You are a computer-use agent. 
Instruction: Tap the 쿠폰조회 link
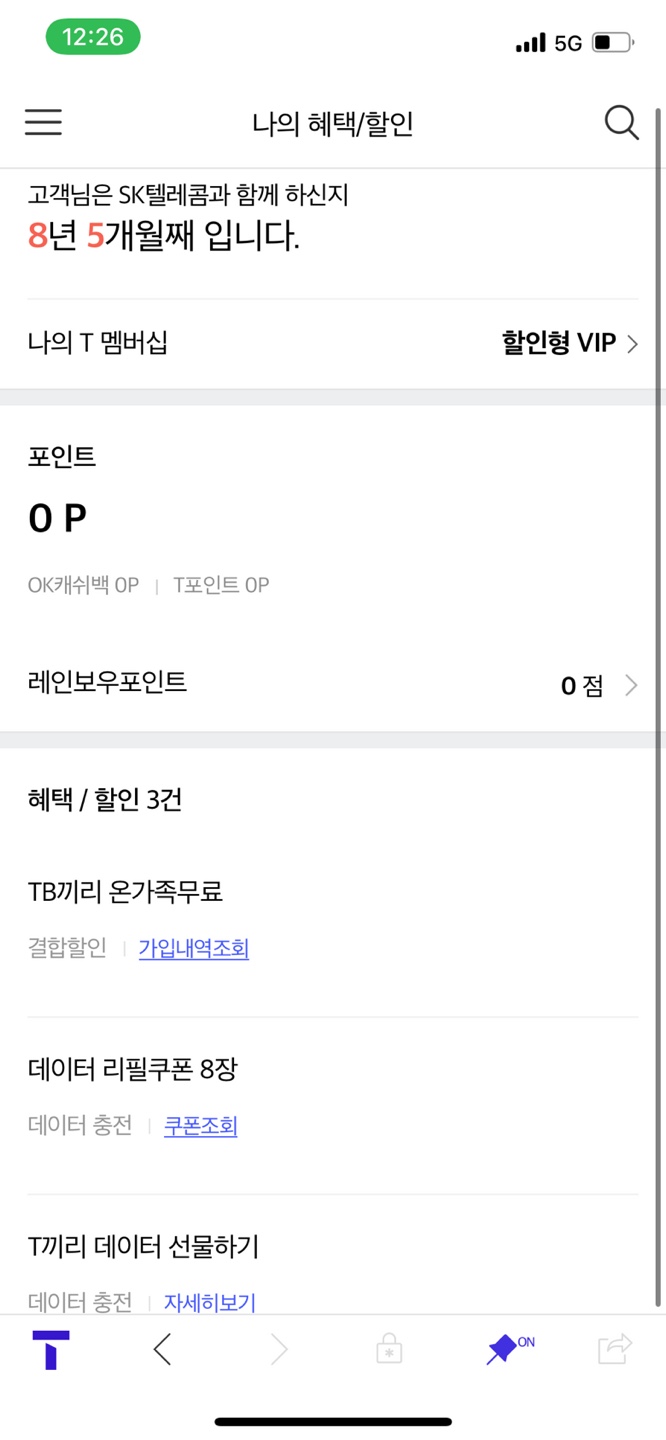point(200,1125)
